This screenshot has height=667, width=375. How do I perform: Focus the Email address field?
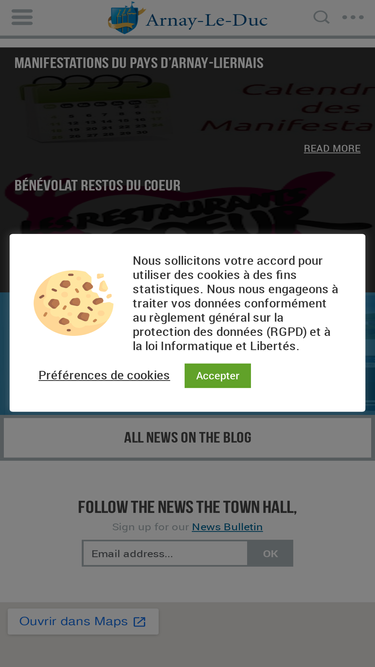pos(165,553)
